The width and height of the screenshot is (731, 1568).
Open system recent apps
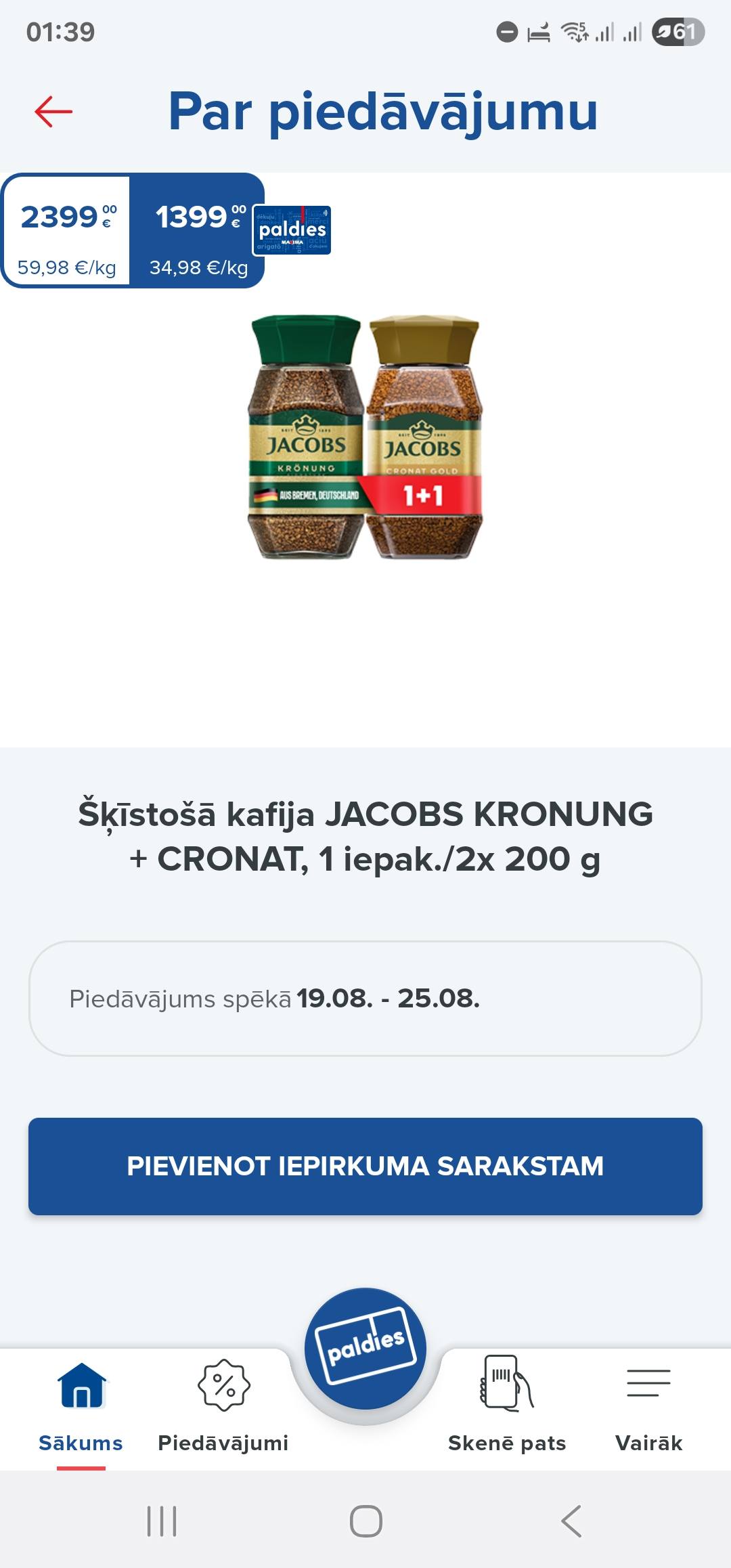[x=162, y=1521]
